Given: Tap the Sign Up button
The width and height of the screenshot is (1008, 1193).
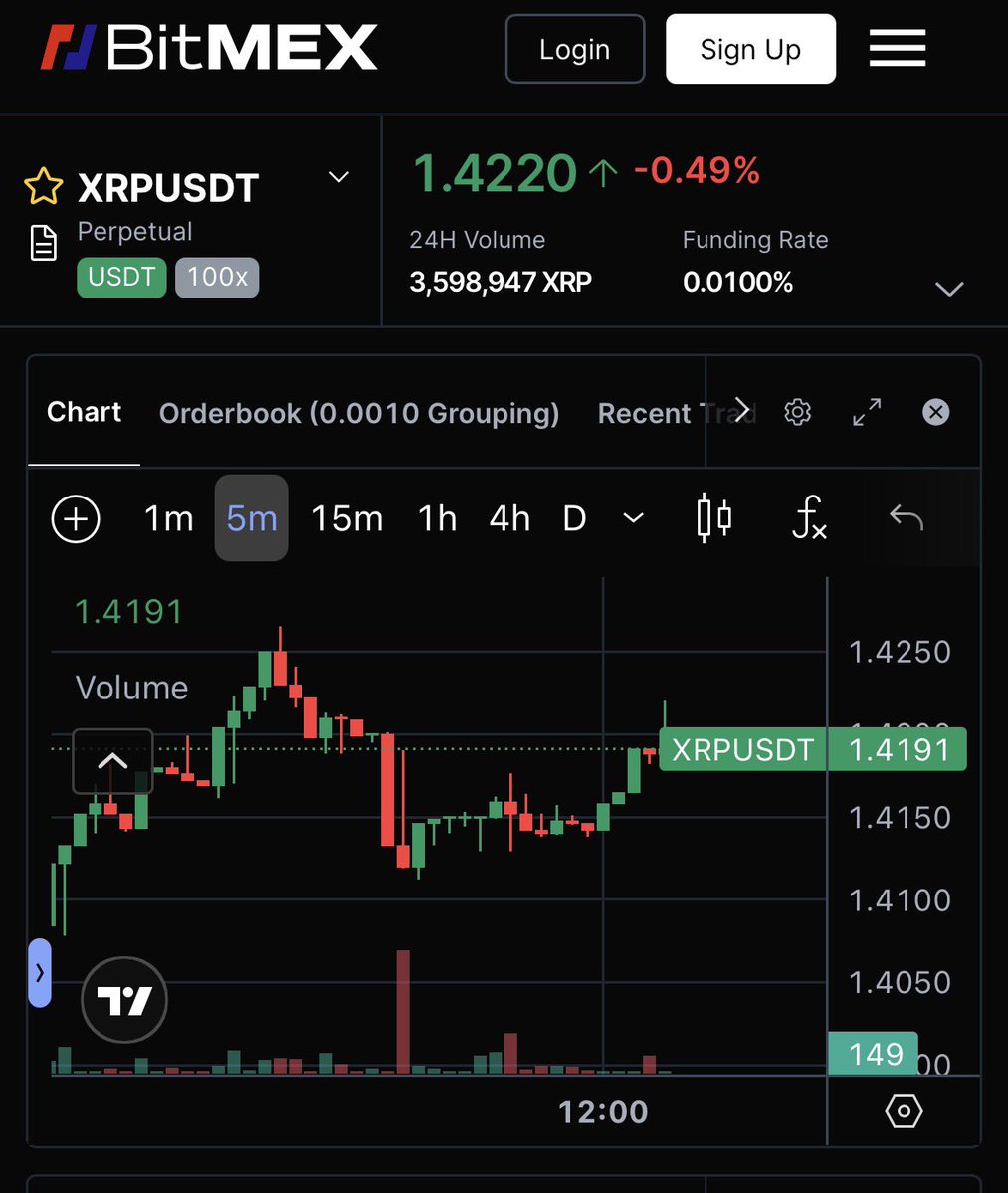Looking at the screenshot, I should pos(750,49).
